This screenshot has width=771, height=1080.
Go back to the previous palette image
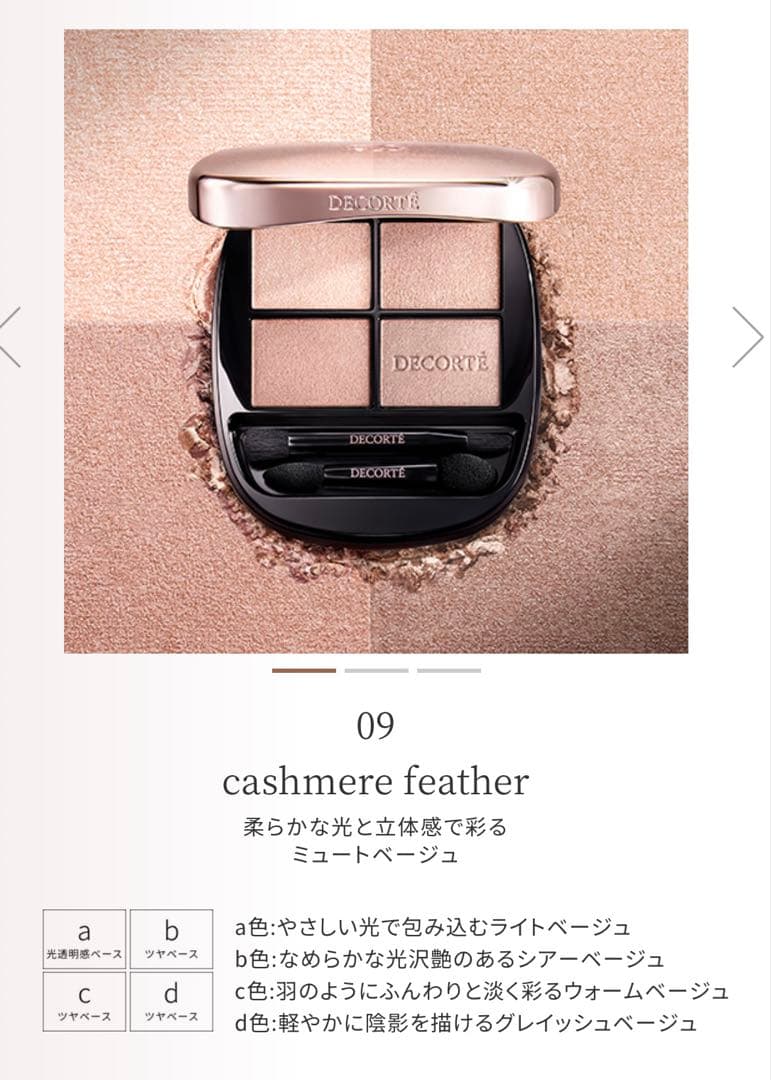tap(10, 337)
